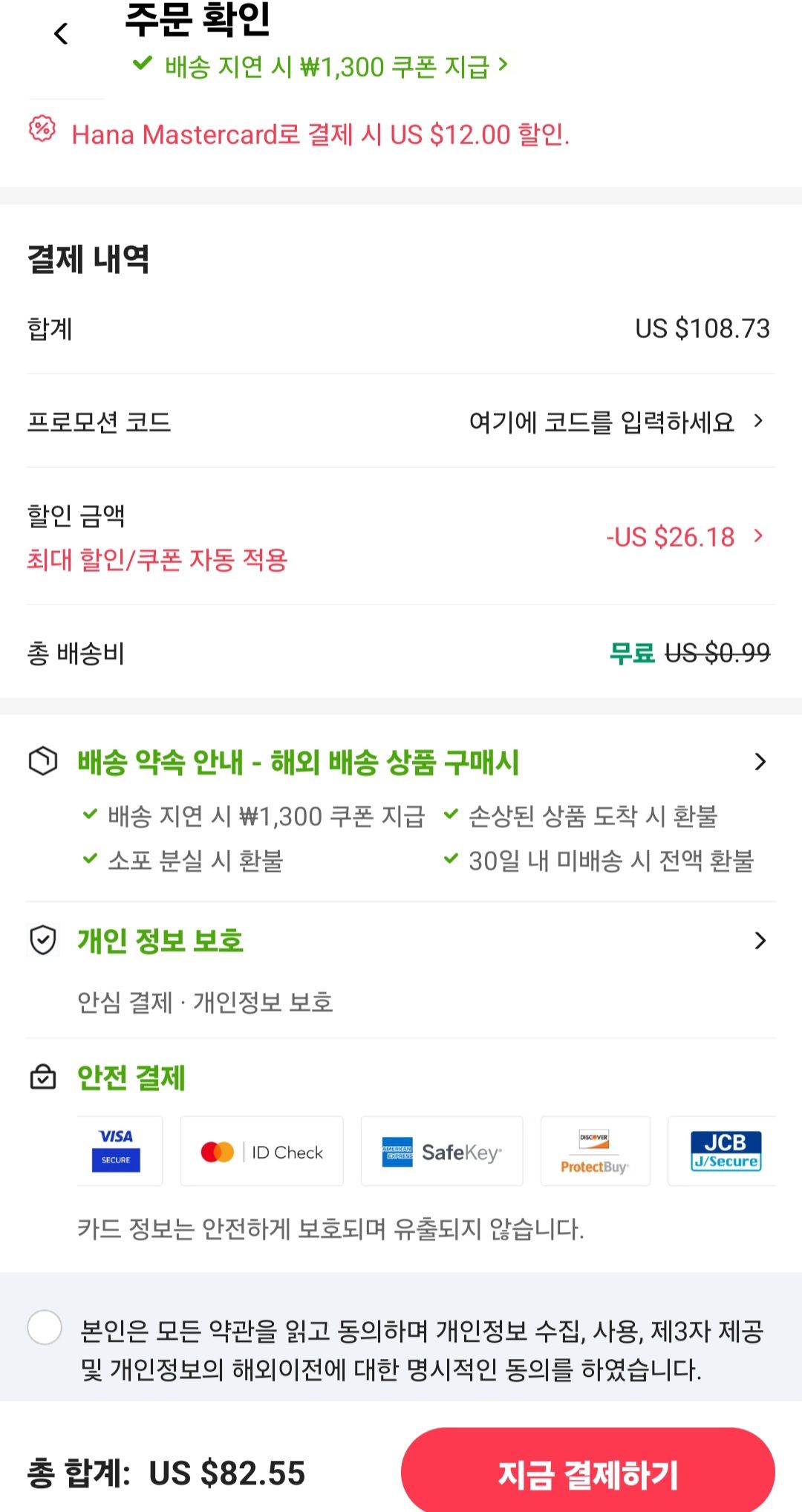The height and width of the screenshot is (1512, 802).
Task: Tap the lock icon next to 안전 결제
Action: tap(42, 1078)
